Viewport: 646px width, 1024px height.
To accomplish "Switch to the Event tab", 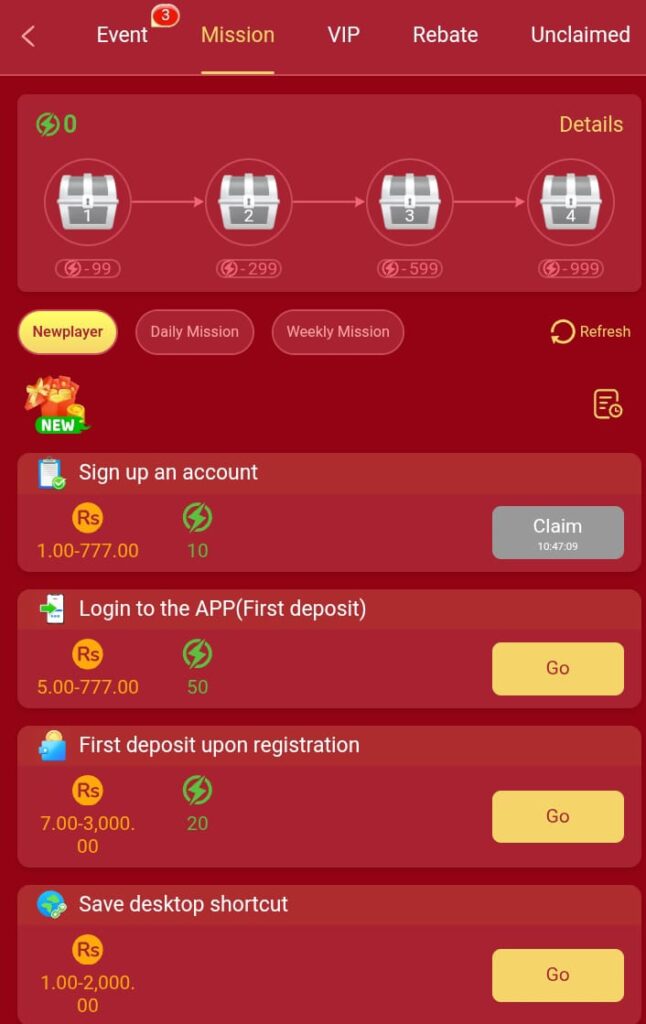I will pyautogui.click(x=122, y=35).
